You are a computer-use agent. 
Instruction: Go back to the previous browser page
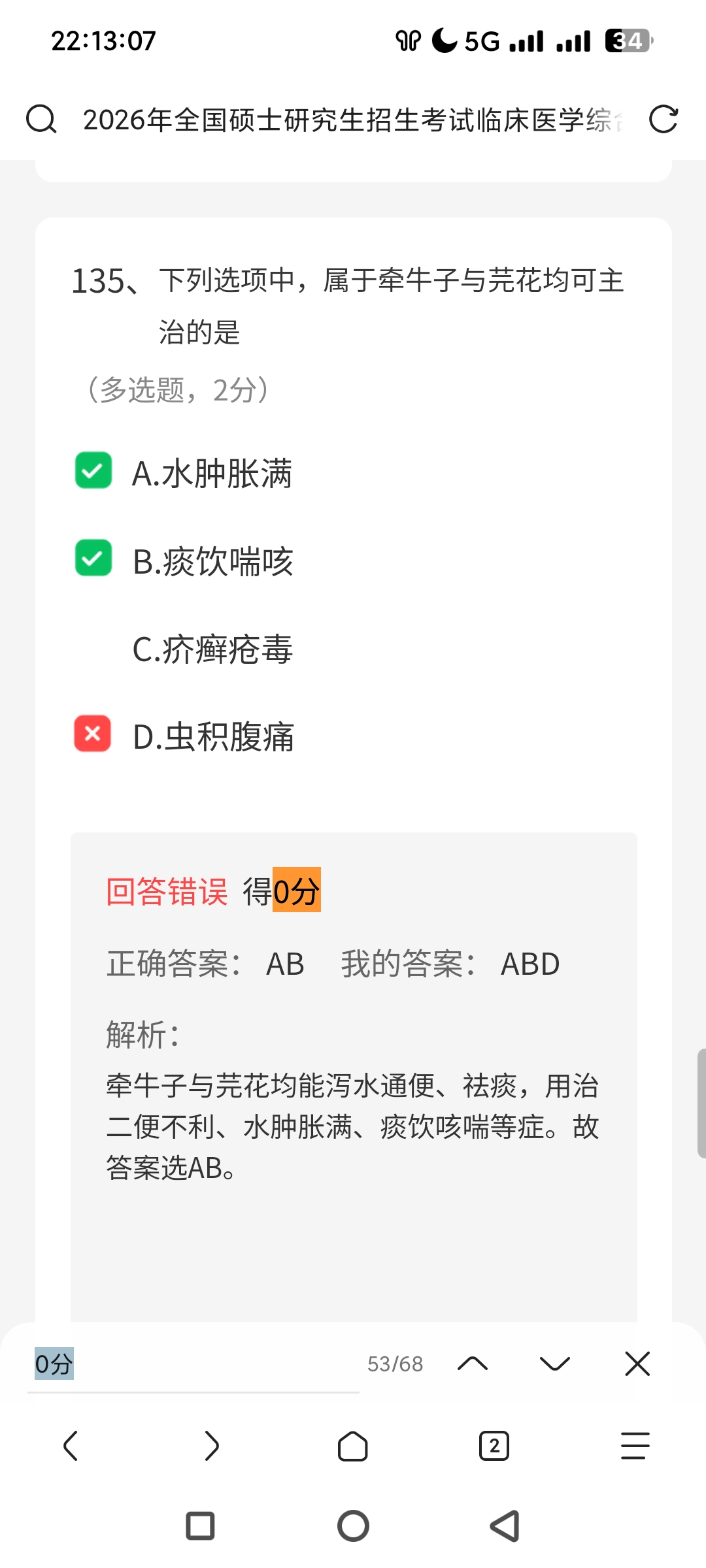point(71,1445)
